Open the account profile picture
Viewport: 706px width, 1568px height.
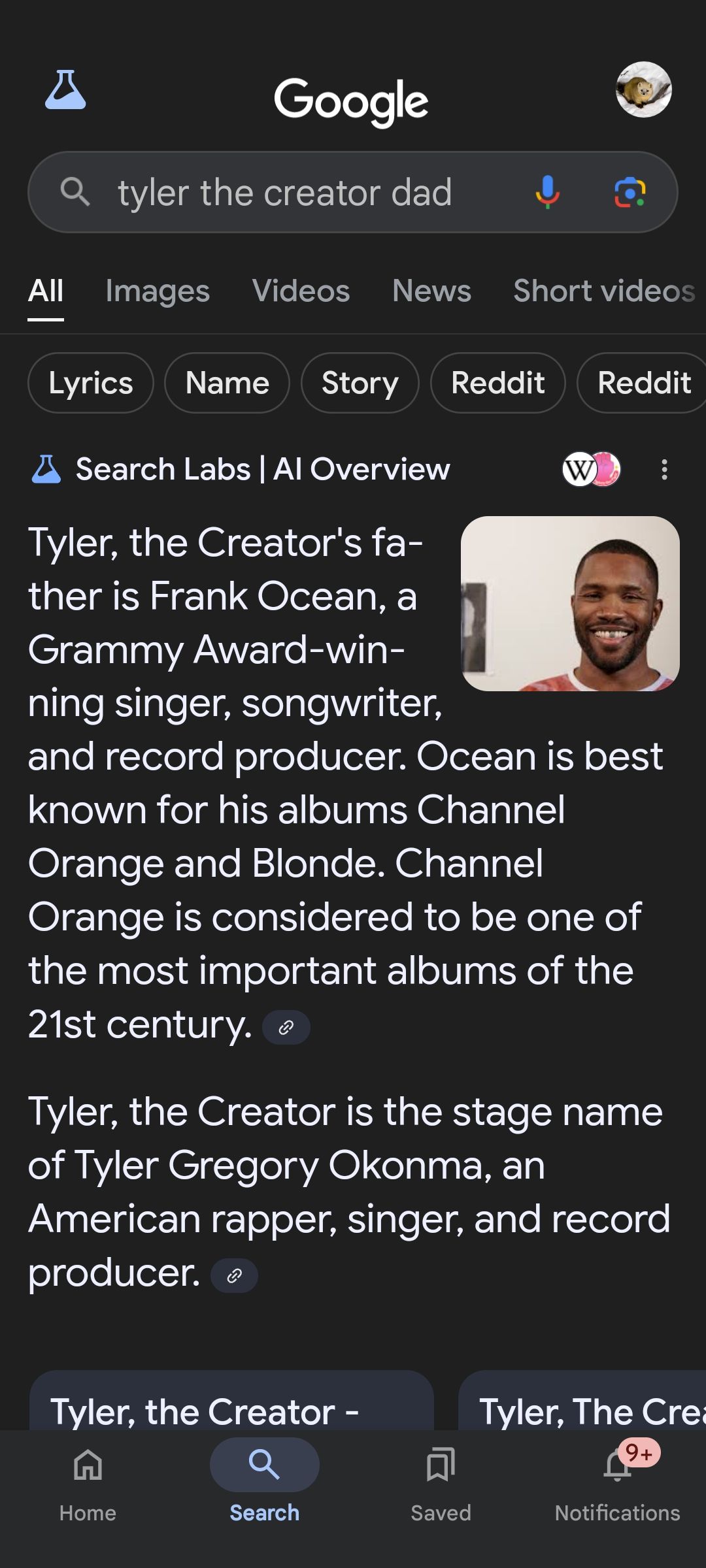pos(643,90)
